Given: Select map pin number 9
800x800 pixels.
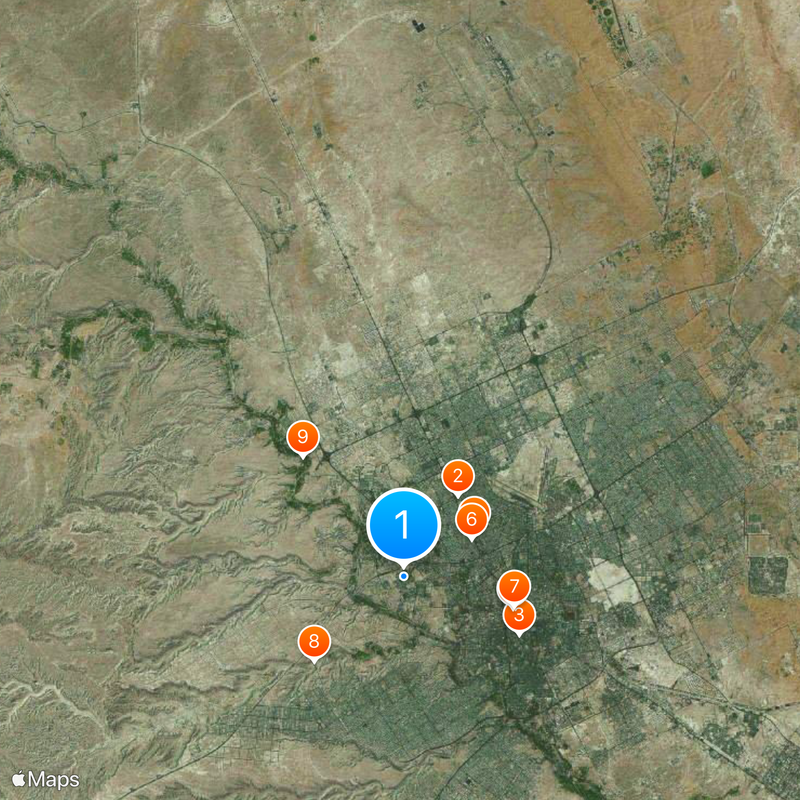Looking at the screenshot, I should (x=302, y=437).
